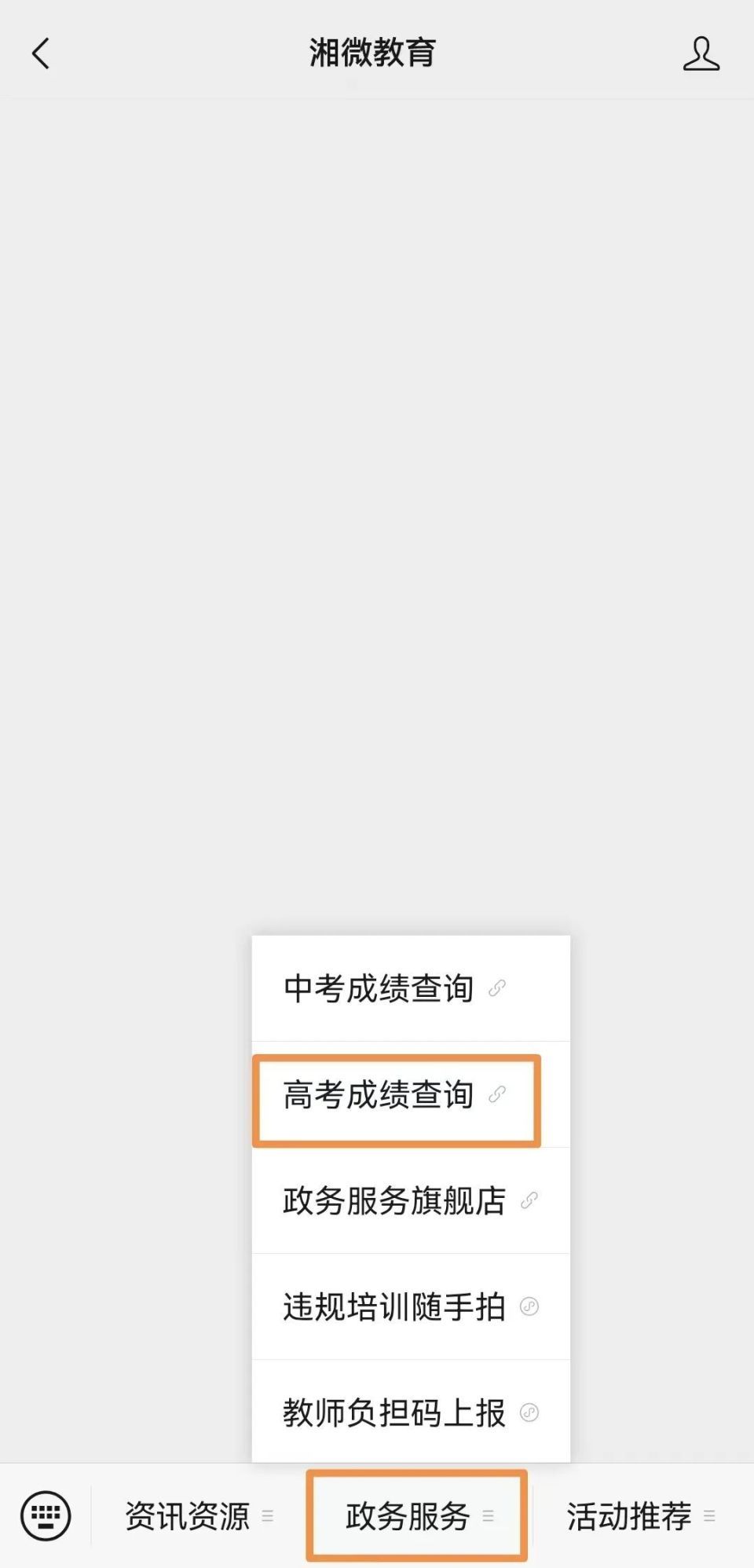The image size is (754, 1568).
Task: Click the link icon beside 教师负担码上报
Action: [530, 1412]
